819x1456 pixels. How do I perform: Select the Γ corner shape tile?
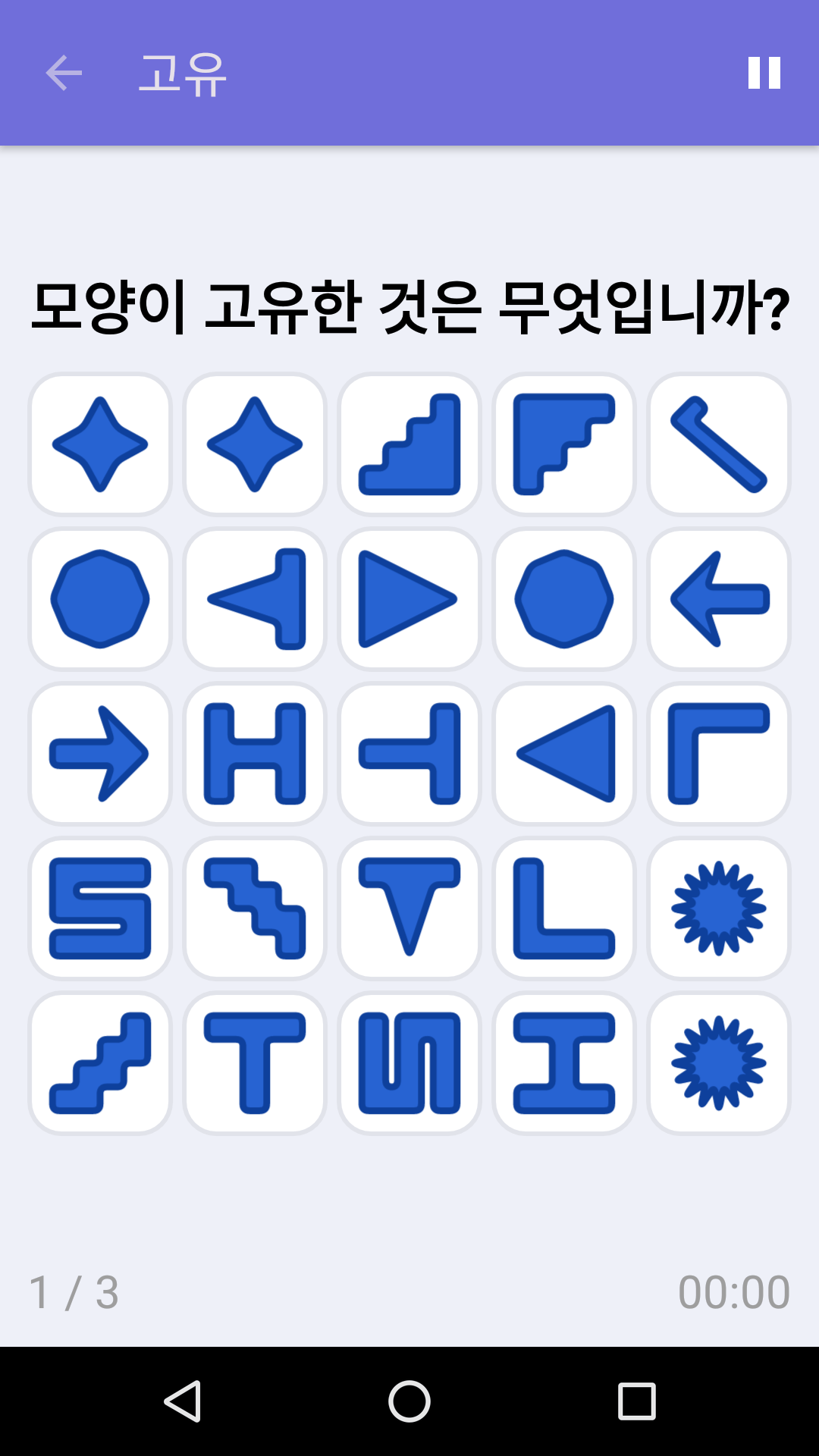coord(718,754)
